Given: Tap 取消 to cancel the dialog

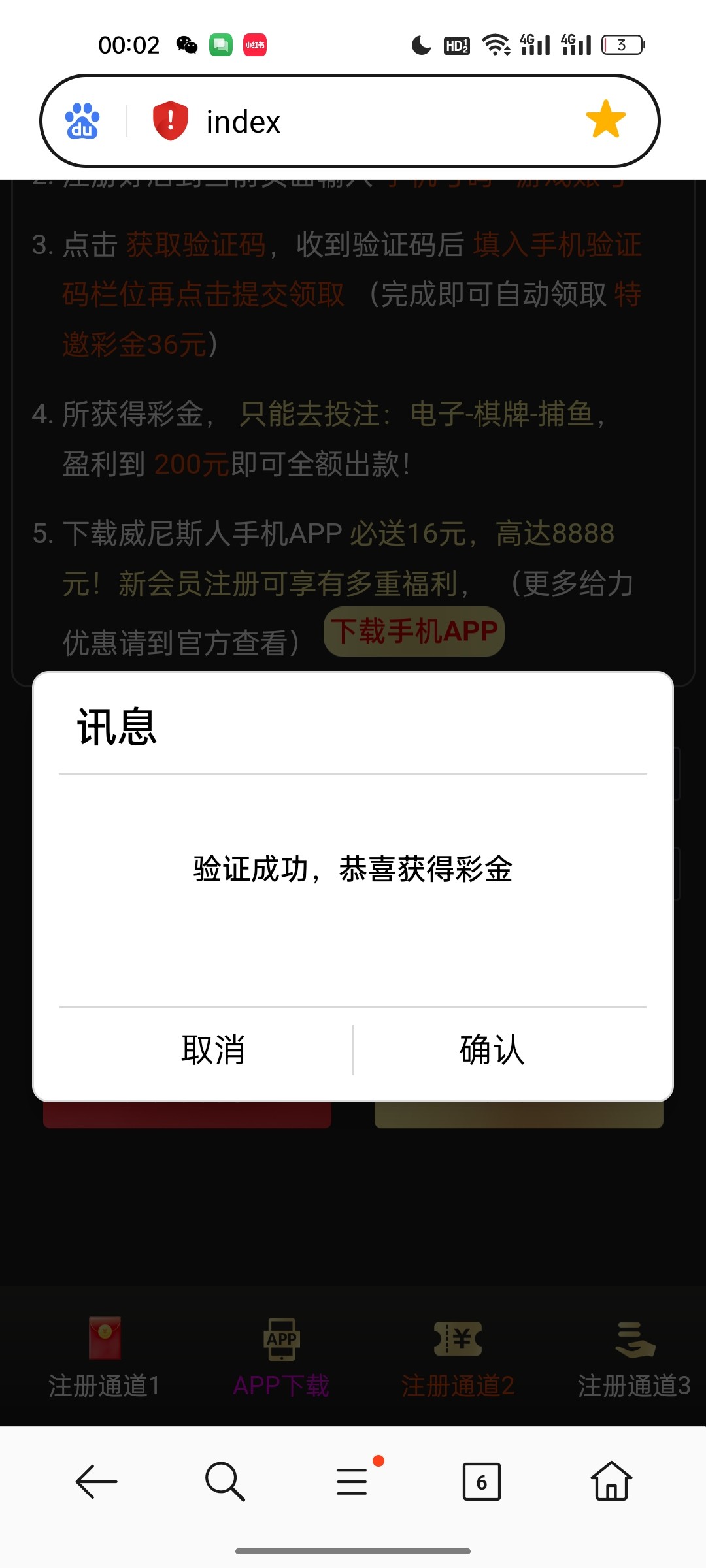Looking at the screenshot, I should tap(213, 1050).
